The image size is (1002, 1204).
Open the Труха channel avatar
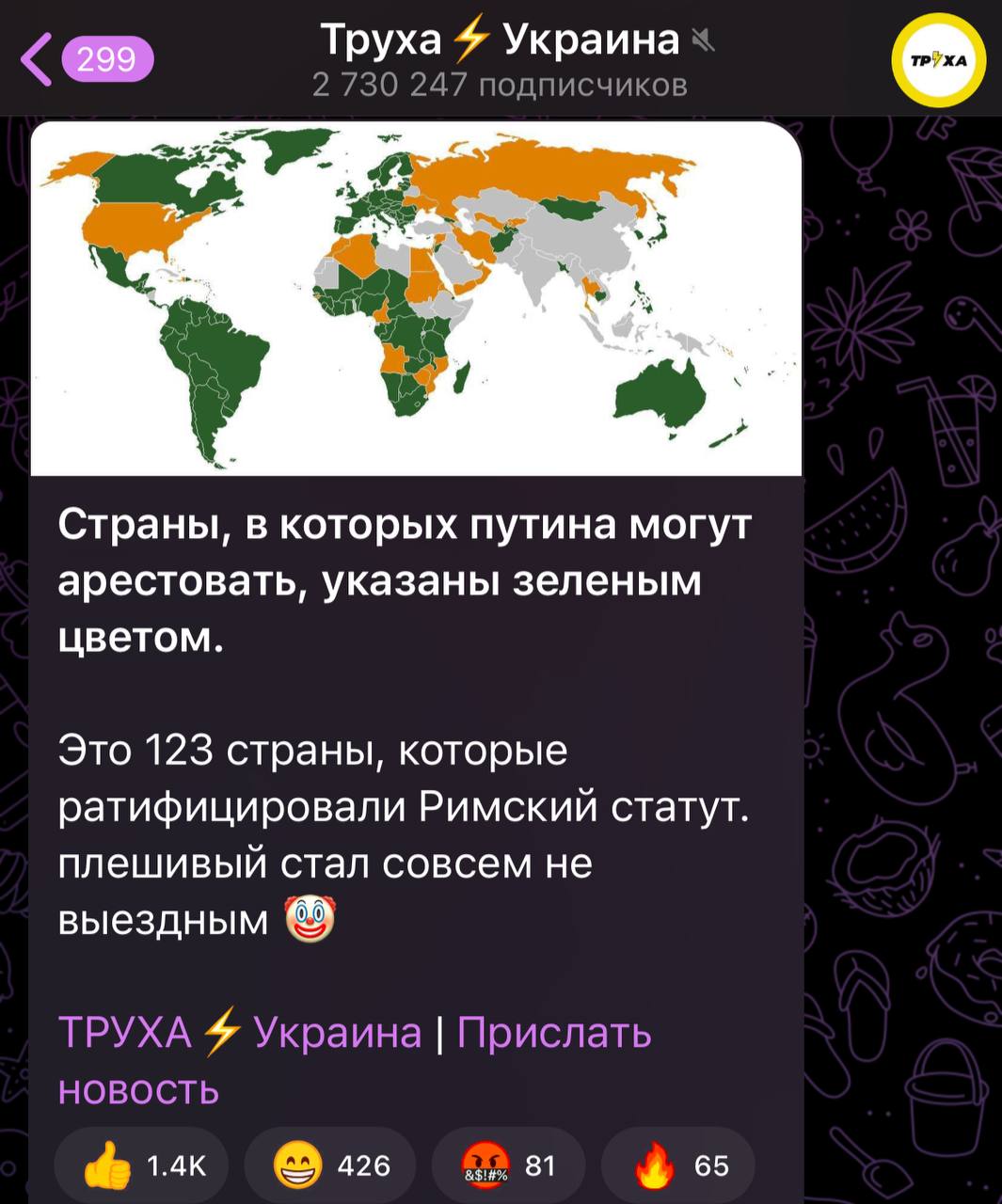click(x=938, y=60)
